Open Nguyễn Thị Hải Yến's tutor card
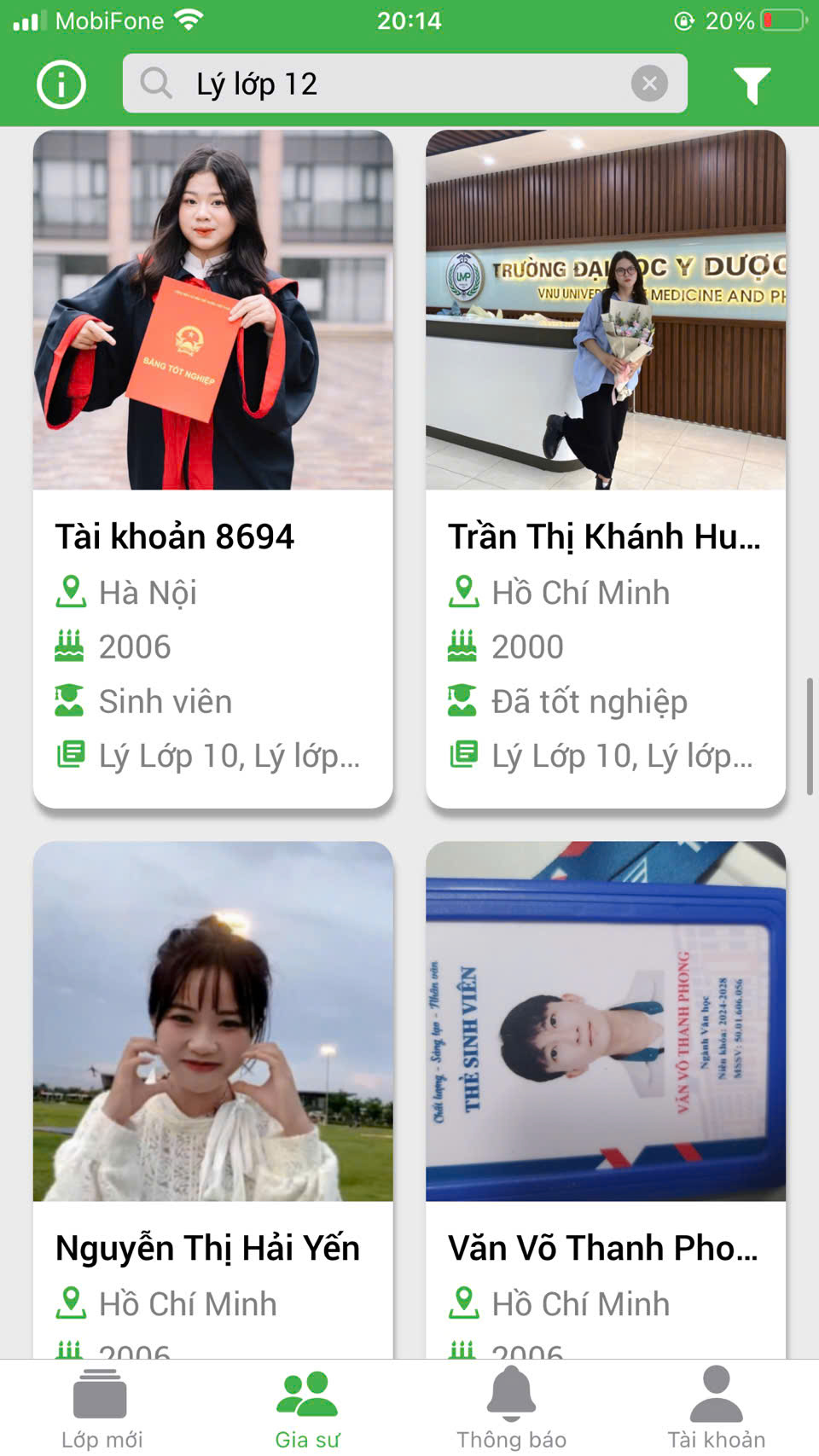This screenshot has height=1456, width=819. coord(212,1099)
